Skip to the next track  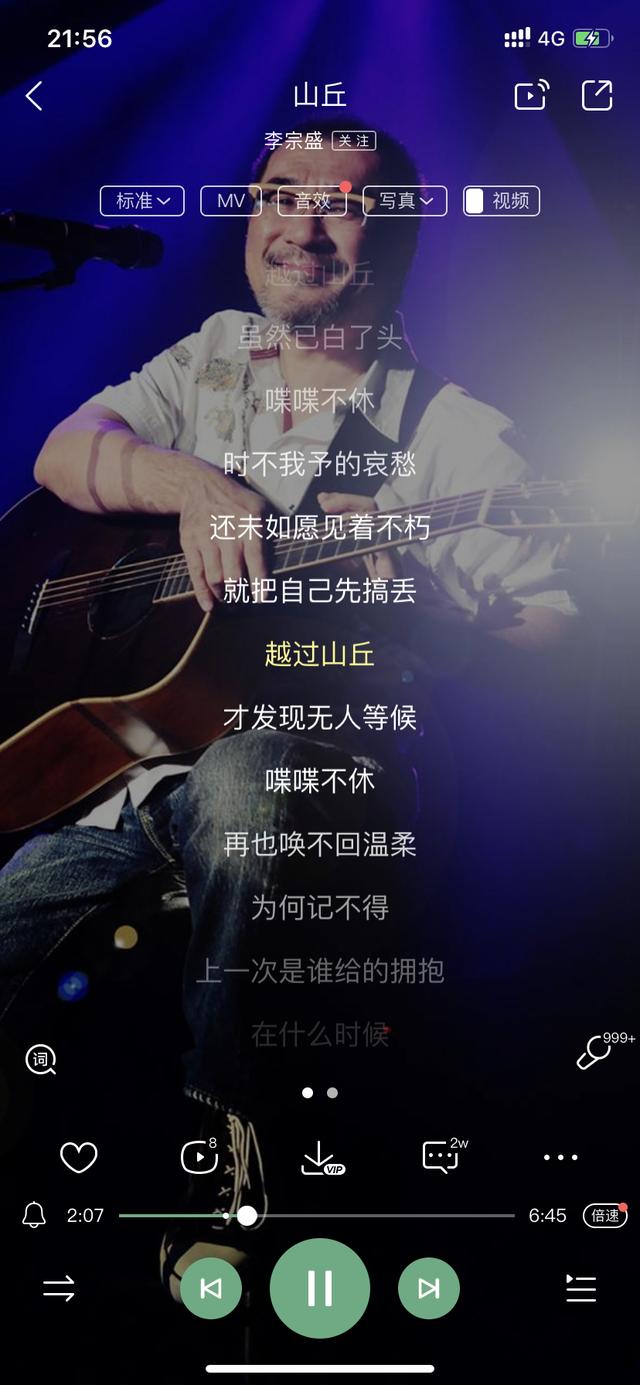429,1289
